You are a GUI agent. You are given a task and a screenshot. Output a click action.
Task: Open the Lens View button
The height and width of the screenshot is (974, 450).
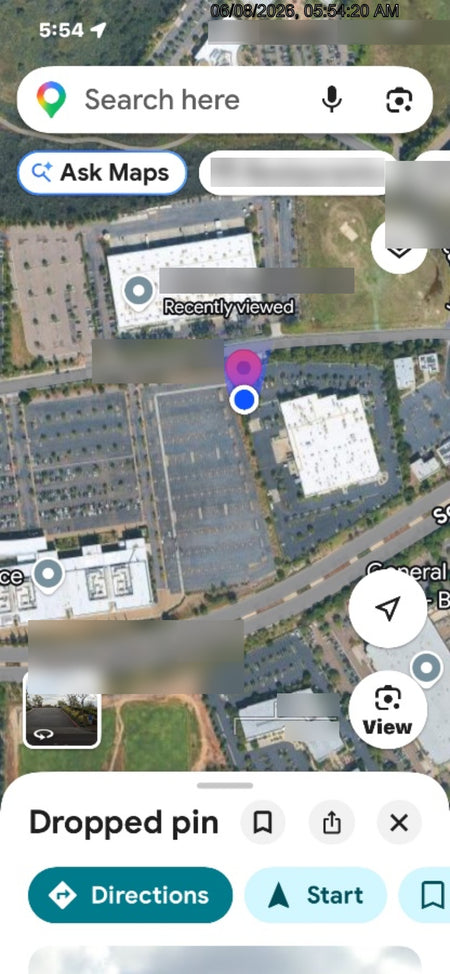coord(388,709)
